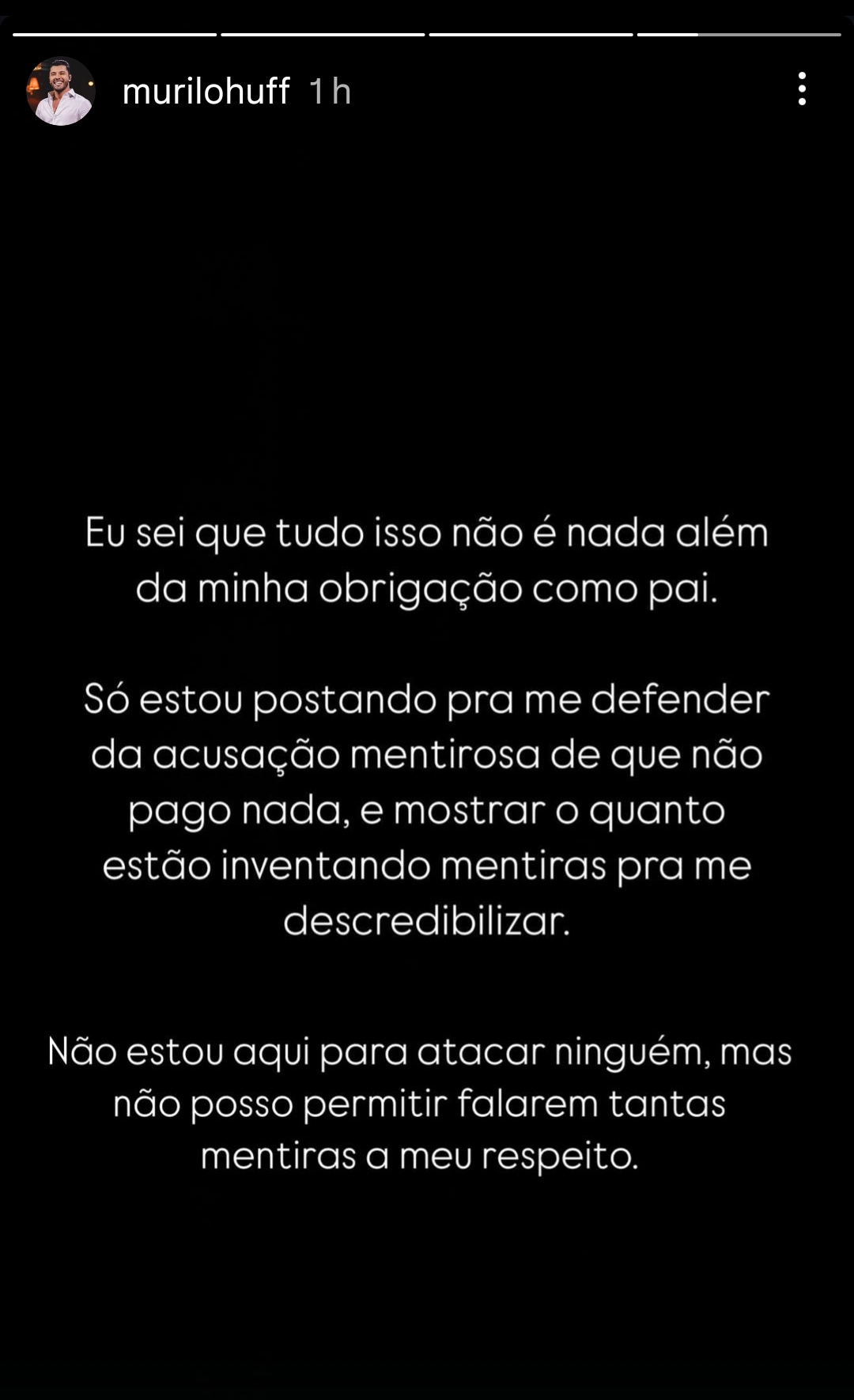This screenshot has height=1400, width=854.
Task: Open murilohuff's profile picture
Action: pos(61,91)
